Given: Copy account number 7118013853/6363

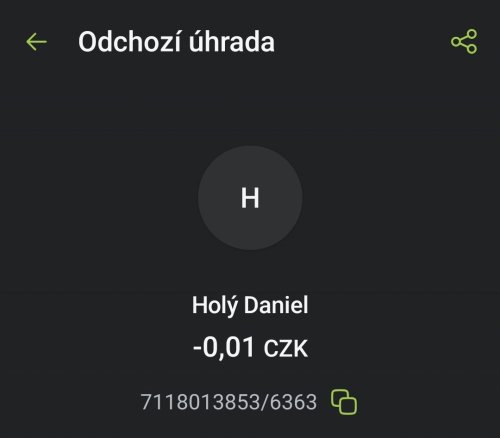Looking at the screenshot, I should click(344, 402).
